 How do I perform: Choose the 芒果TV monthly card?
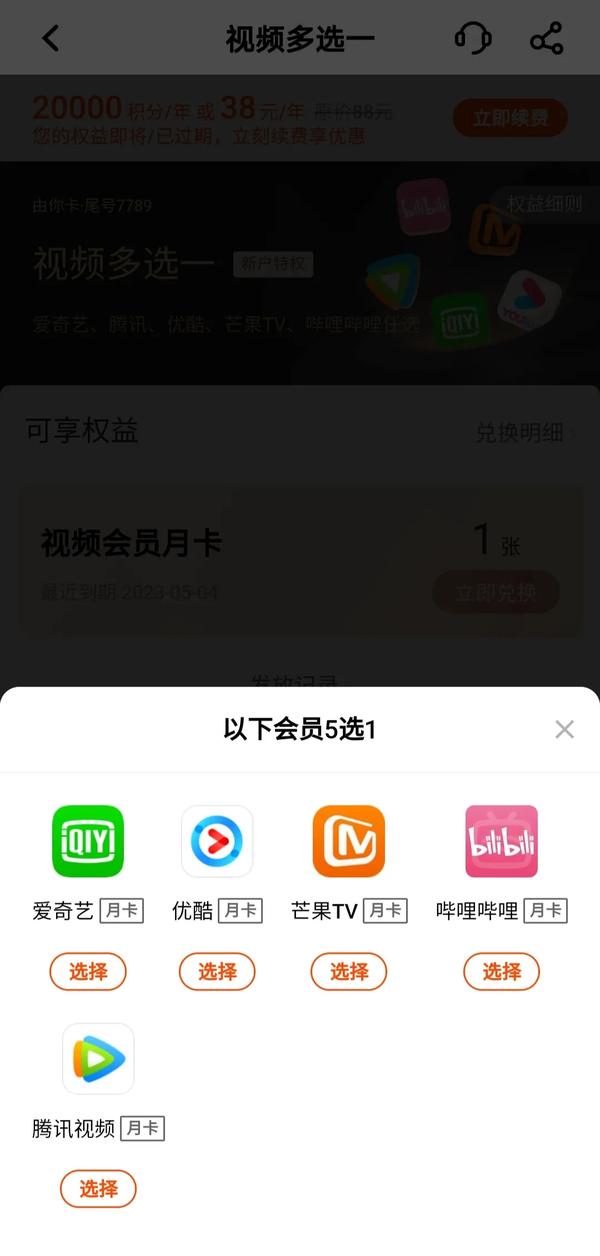348,971
